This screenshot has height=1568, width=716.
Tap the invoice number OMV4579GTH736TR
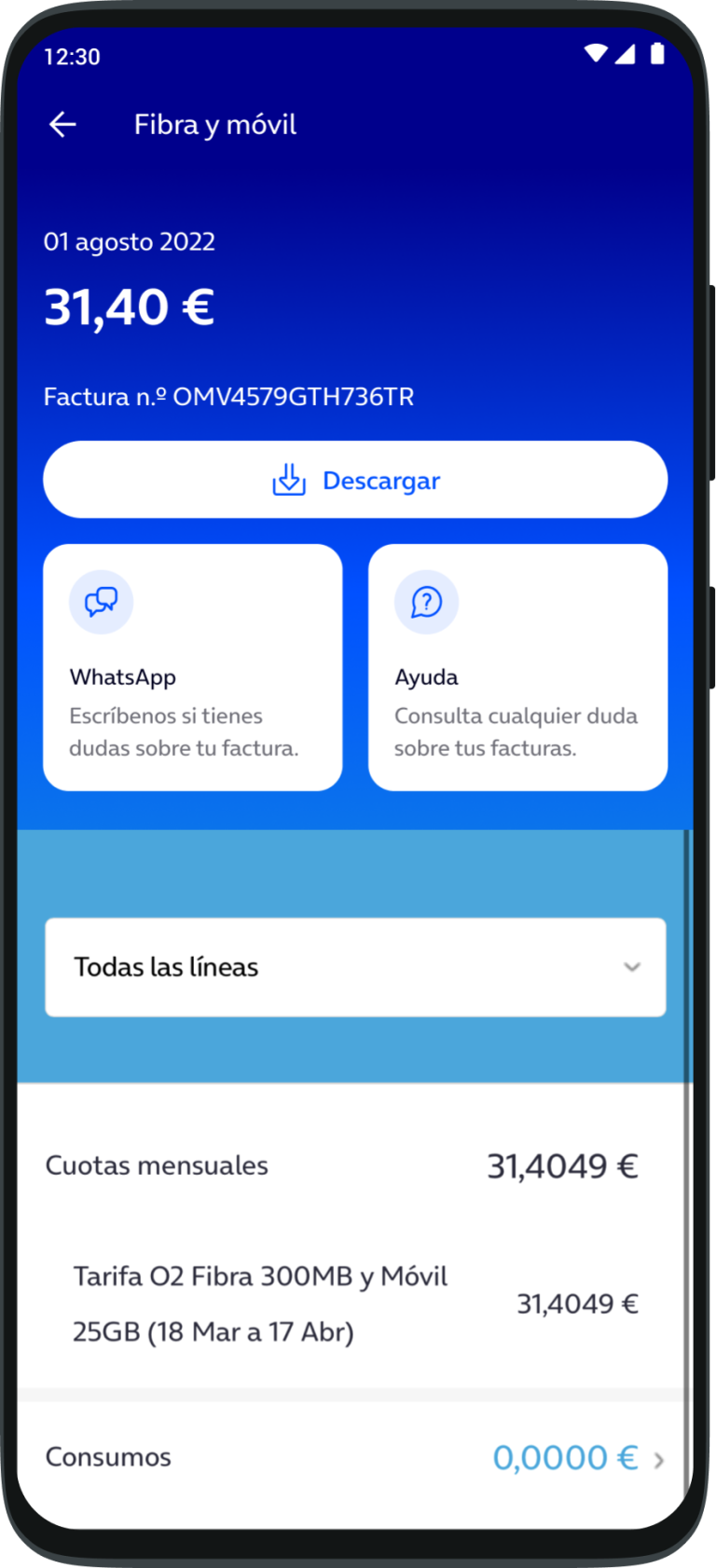[228, 396]
